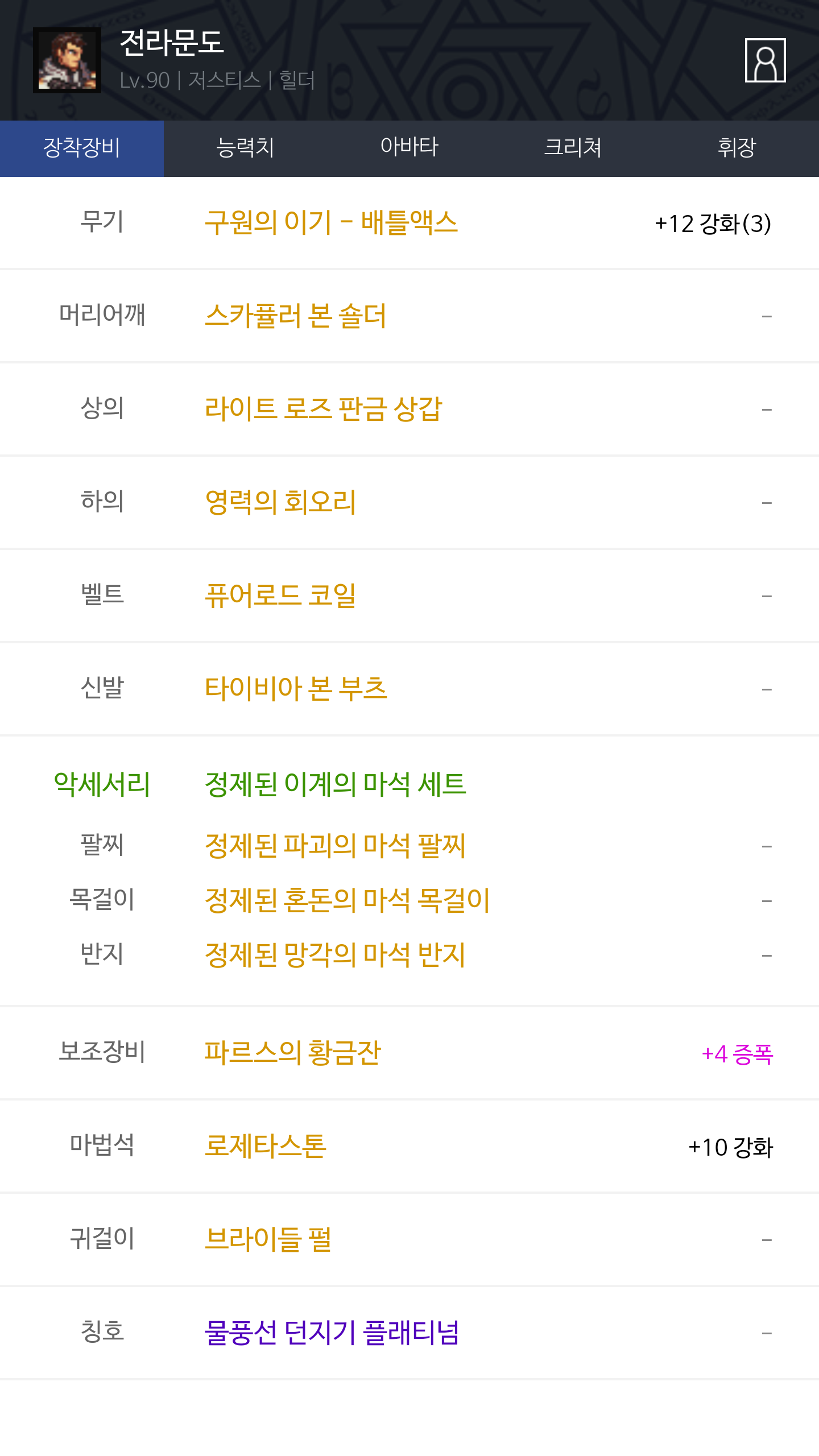Open item 영력의 회오리
Screen dimensions: 819x1456
[x=280, y=502]
